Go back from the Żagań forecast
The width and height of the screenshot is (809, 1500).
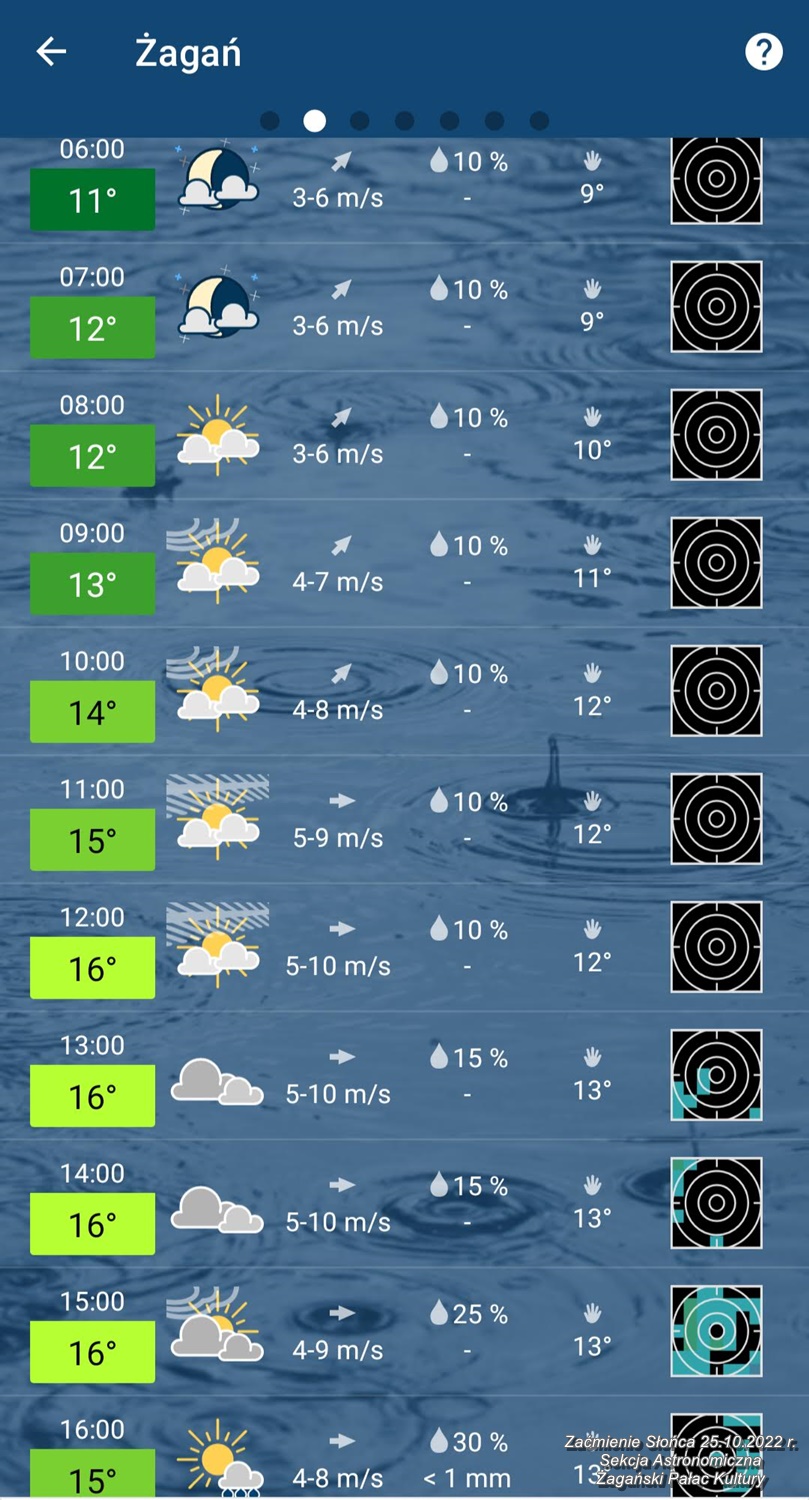(x=51, y=52)
